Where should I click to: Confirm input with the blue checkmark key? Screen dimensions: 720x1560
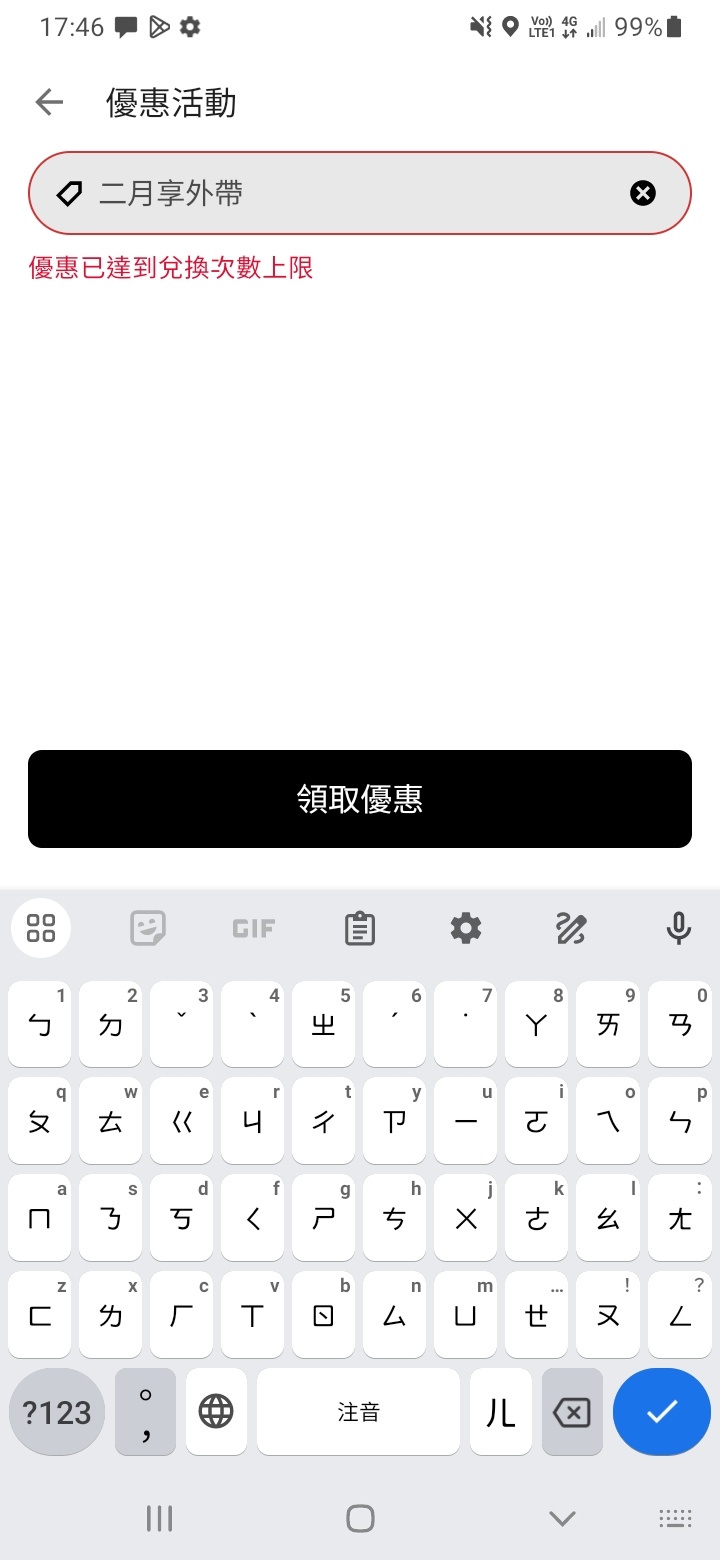pos(661,1412)
